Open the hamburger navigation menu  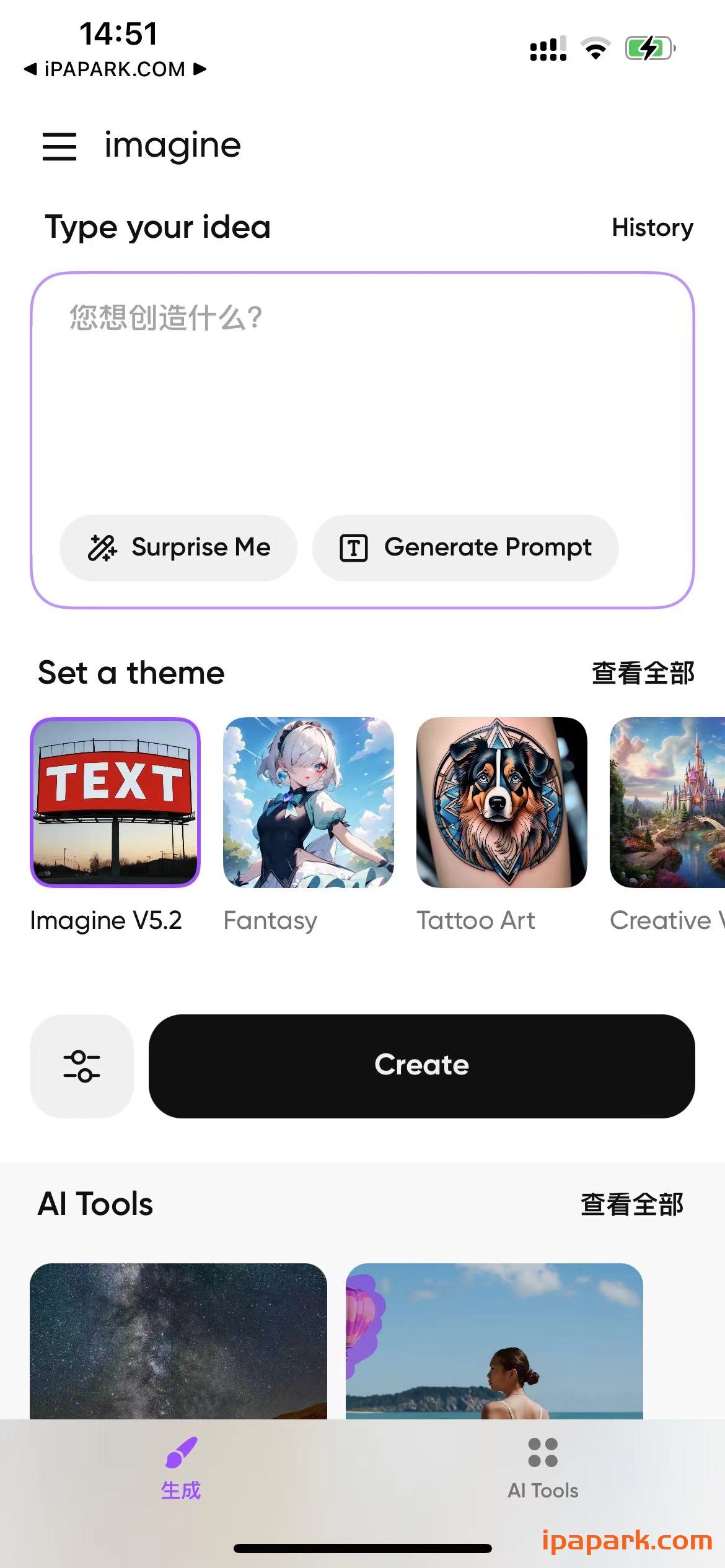click(x=59, y=146)
